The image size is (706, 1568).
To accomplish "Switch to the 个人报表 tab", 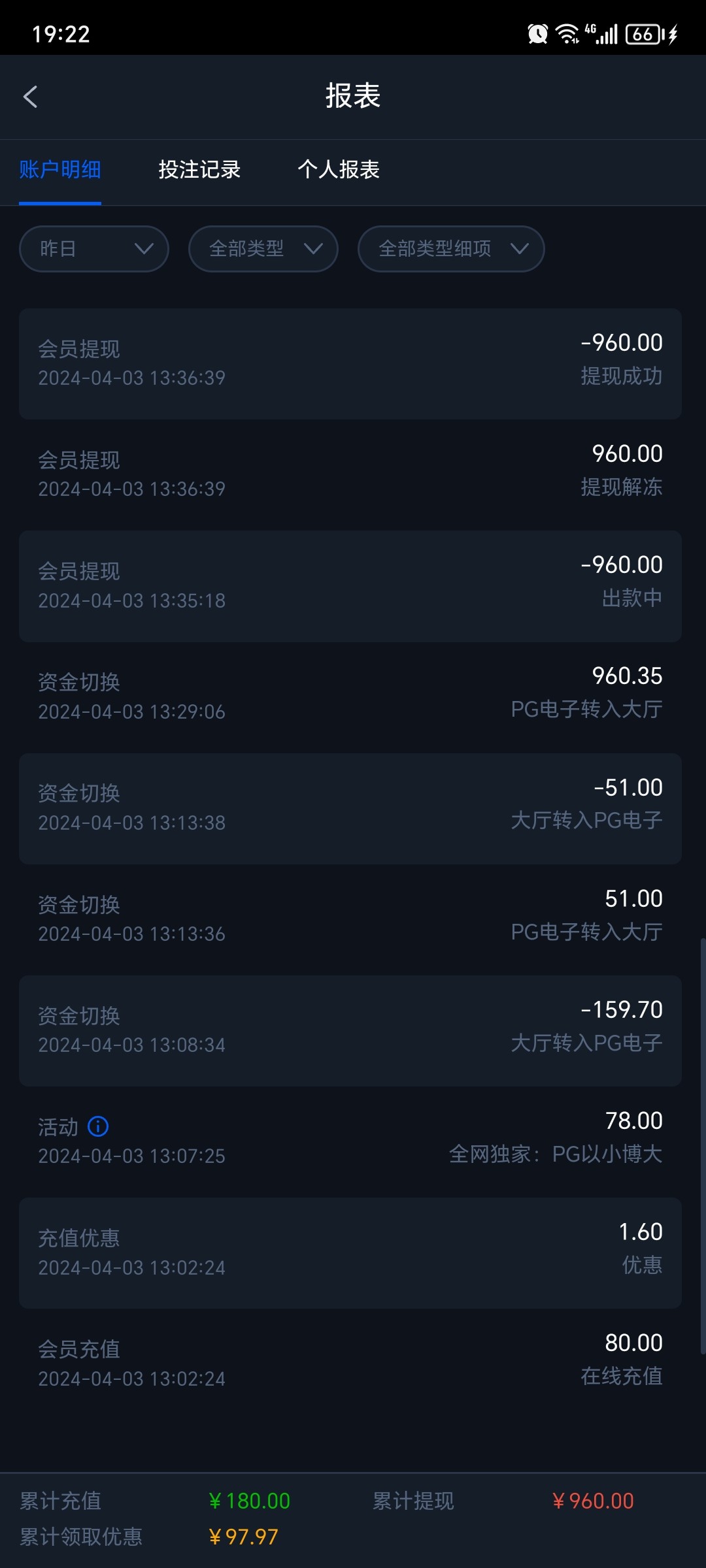I will pyautogui.click(x=339, y=170).
